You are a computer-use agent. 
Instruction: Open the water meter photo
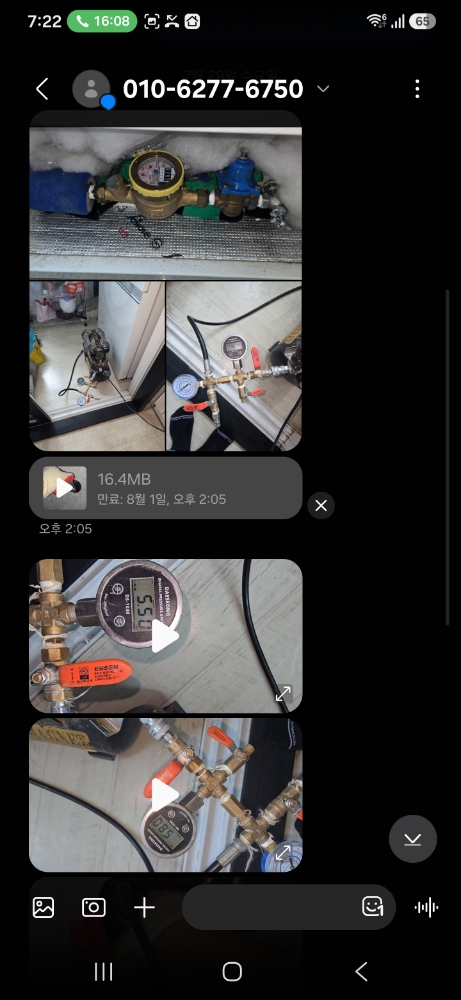165,195
